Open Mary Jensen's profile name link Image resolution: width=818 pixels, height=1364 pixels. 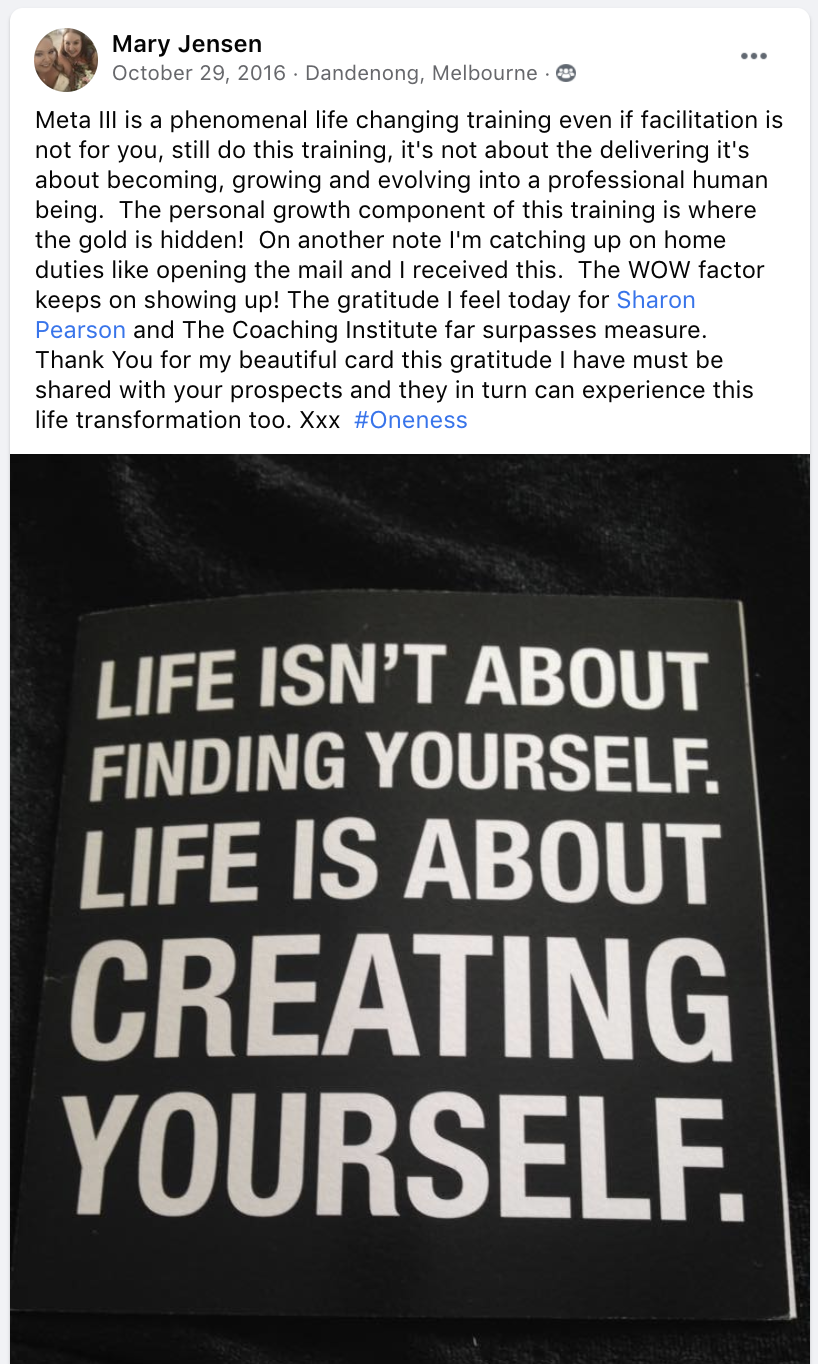pos(187,44)
